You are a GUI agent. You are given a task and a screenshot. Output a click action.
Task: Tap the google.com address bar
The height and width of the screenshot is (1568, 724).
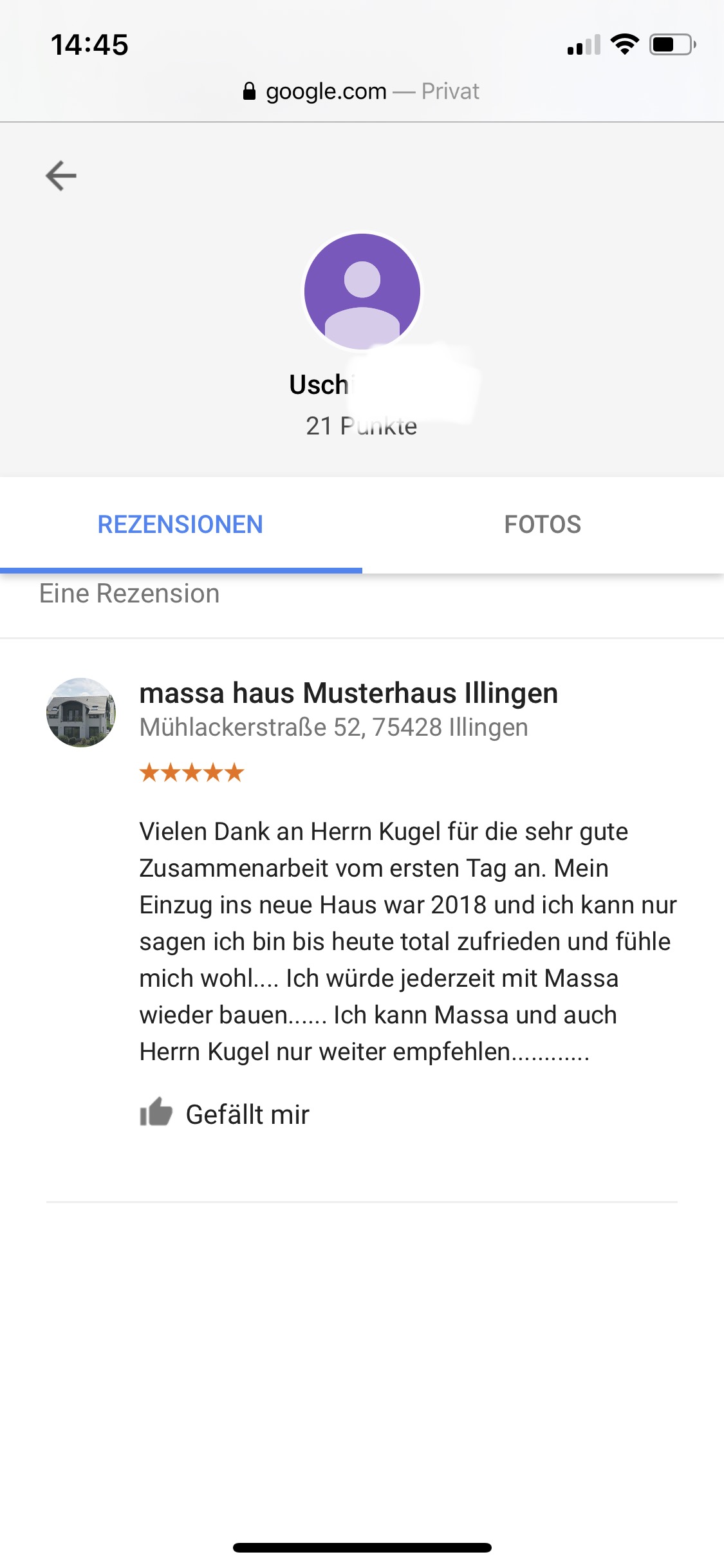(362, 91)
